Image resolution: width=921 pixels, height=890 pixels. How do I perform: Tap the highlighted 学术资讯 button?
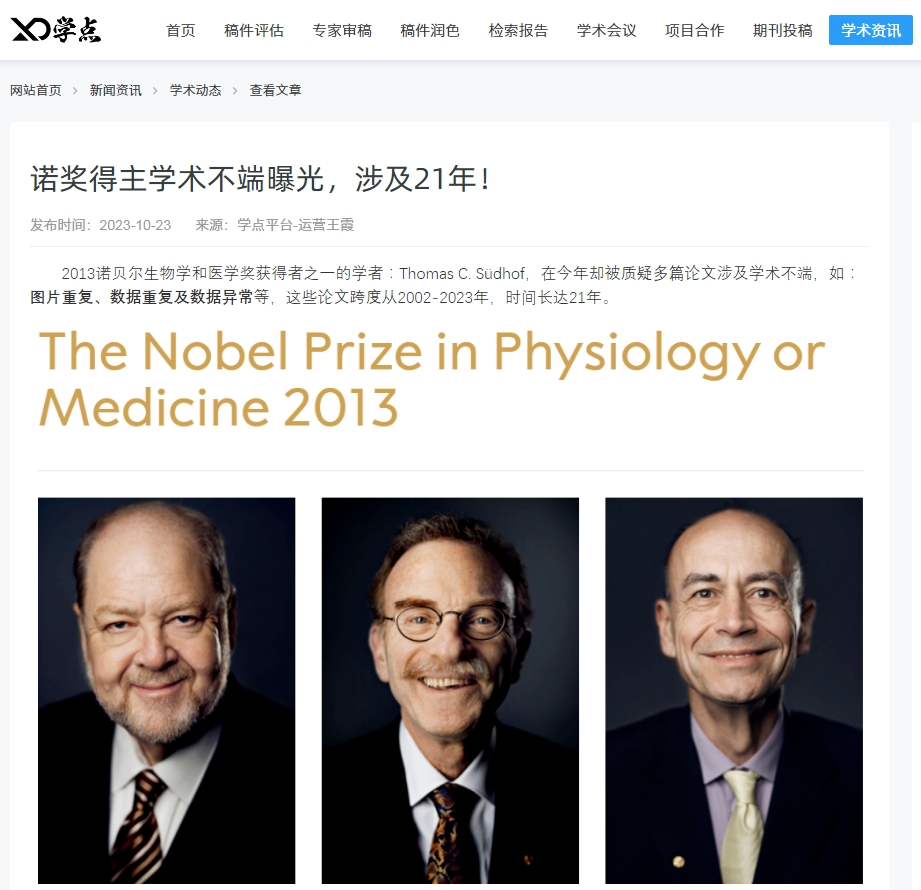pos(870,30)
